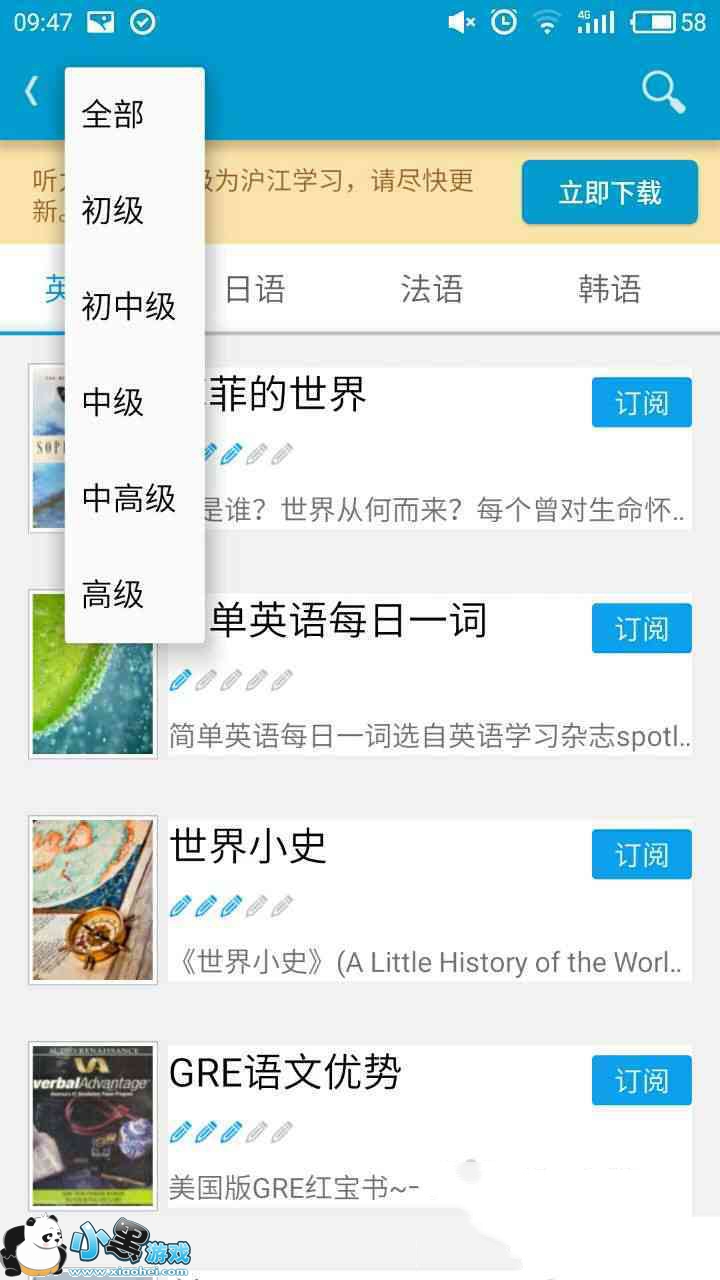Select the 中级 level option
Image resolution: width=720 pixels, height=1280 pixels.
[x=113, y=402]
